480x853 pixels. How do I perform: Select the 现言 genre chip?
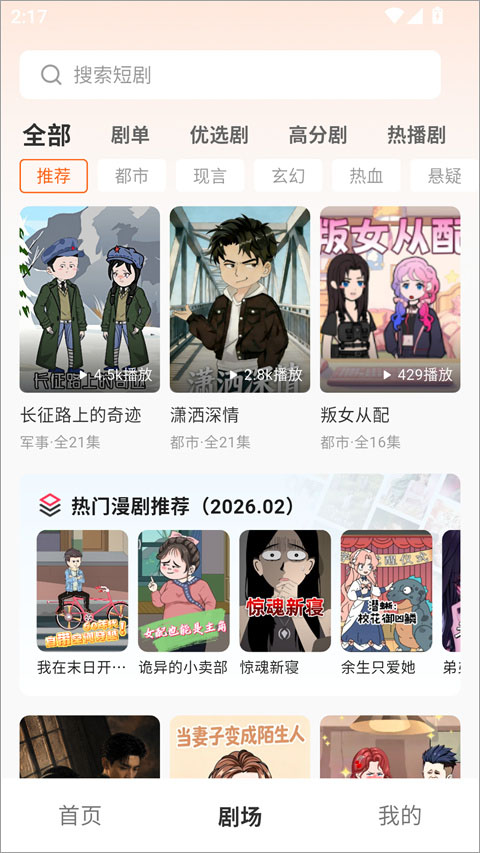[210, 176]
